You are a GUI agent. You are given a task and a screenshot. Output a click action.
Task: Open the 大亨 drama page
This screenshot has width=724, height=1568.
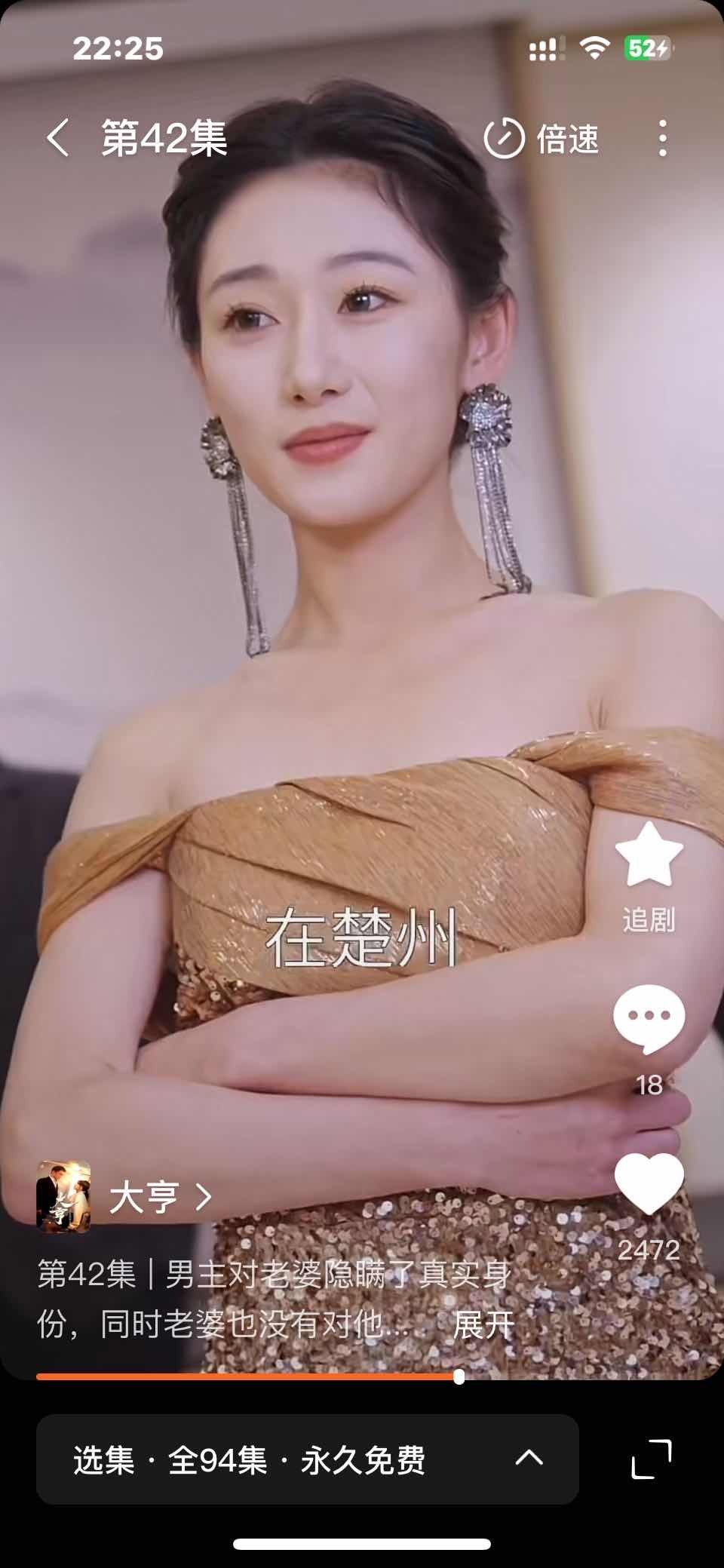pos(160,1197)
